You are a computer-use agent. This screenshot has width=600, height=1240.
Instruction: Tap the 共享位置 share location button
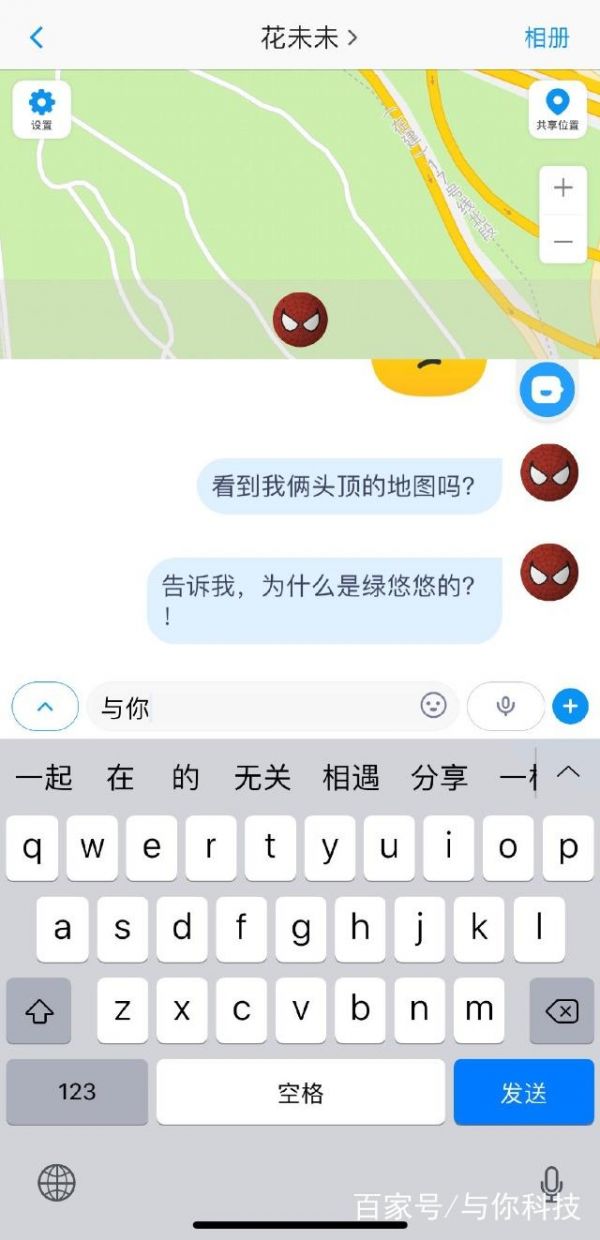(557, 109)
